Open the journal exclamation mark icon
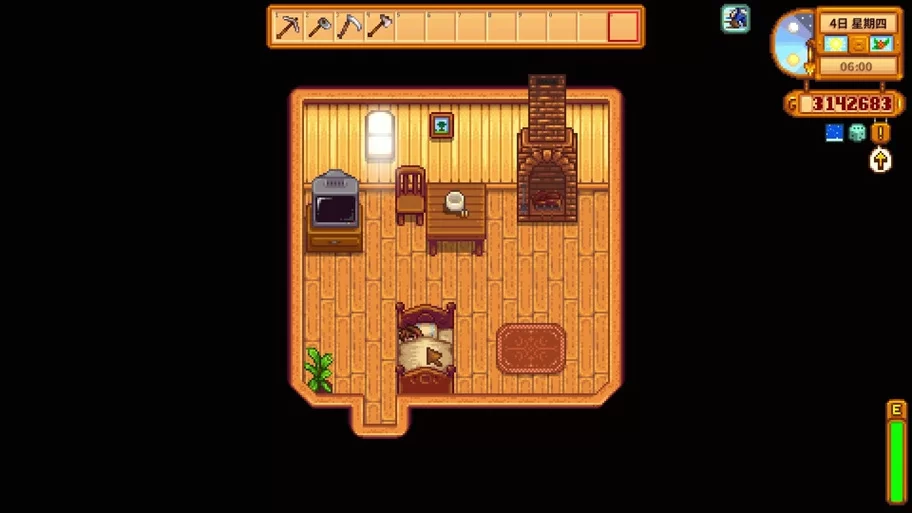Screen dimensions: 912x513 pos(880,132)
